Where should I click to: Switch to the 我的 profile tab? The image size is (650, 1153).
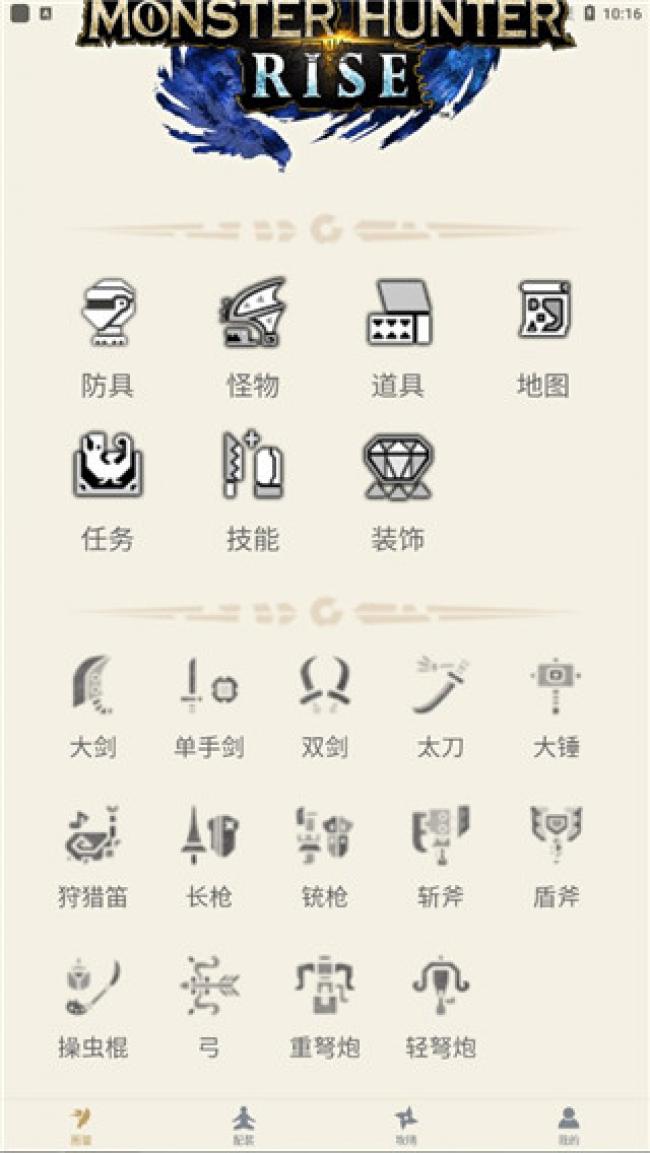point(568,1125)
